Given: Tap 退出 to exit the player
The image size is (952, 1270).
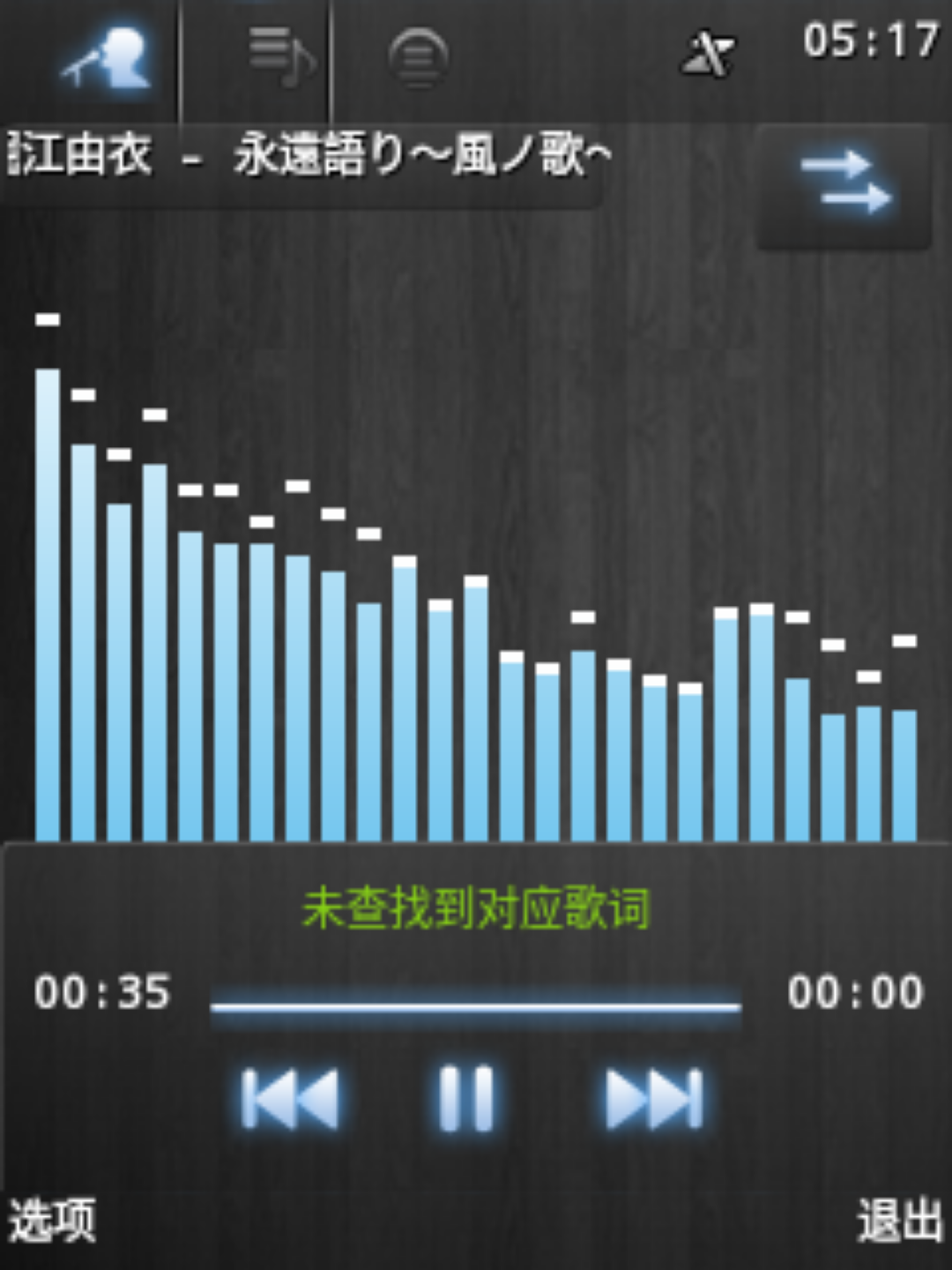Looking at the screenshot, I should point(900,1221).
